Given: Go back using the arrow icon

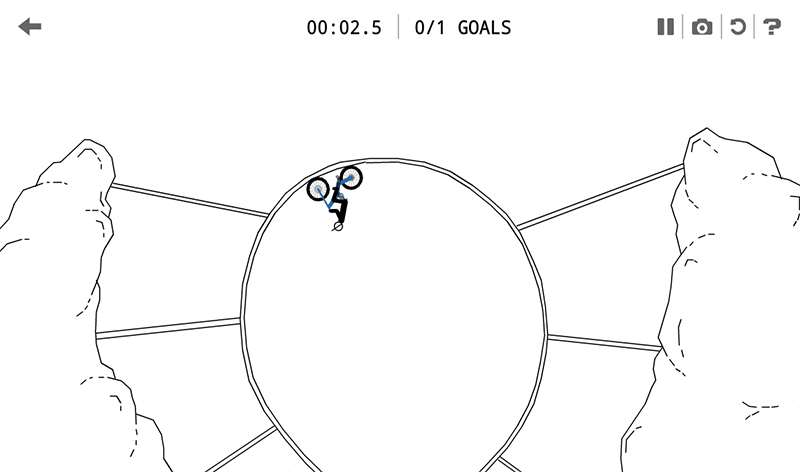Looking at the screenshot, I should pyautogui.click(x=30, y=27).
